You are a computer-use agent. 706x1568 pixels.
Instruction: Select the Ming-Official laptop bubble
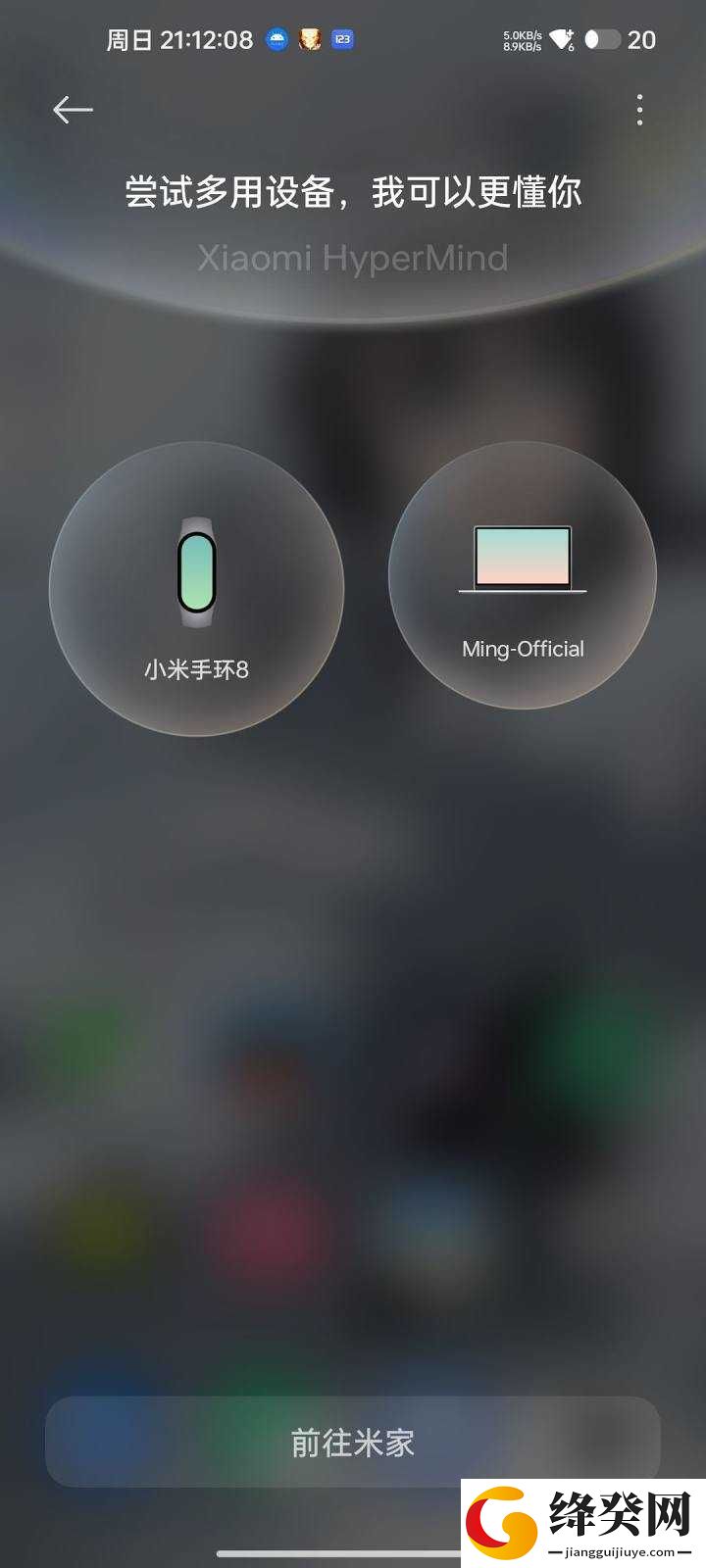coord(523,575)
